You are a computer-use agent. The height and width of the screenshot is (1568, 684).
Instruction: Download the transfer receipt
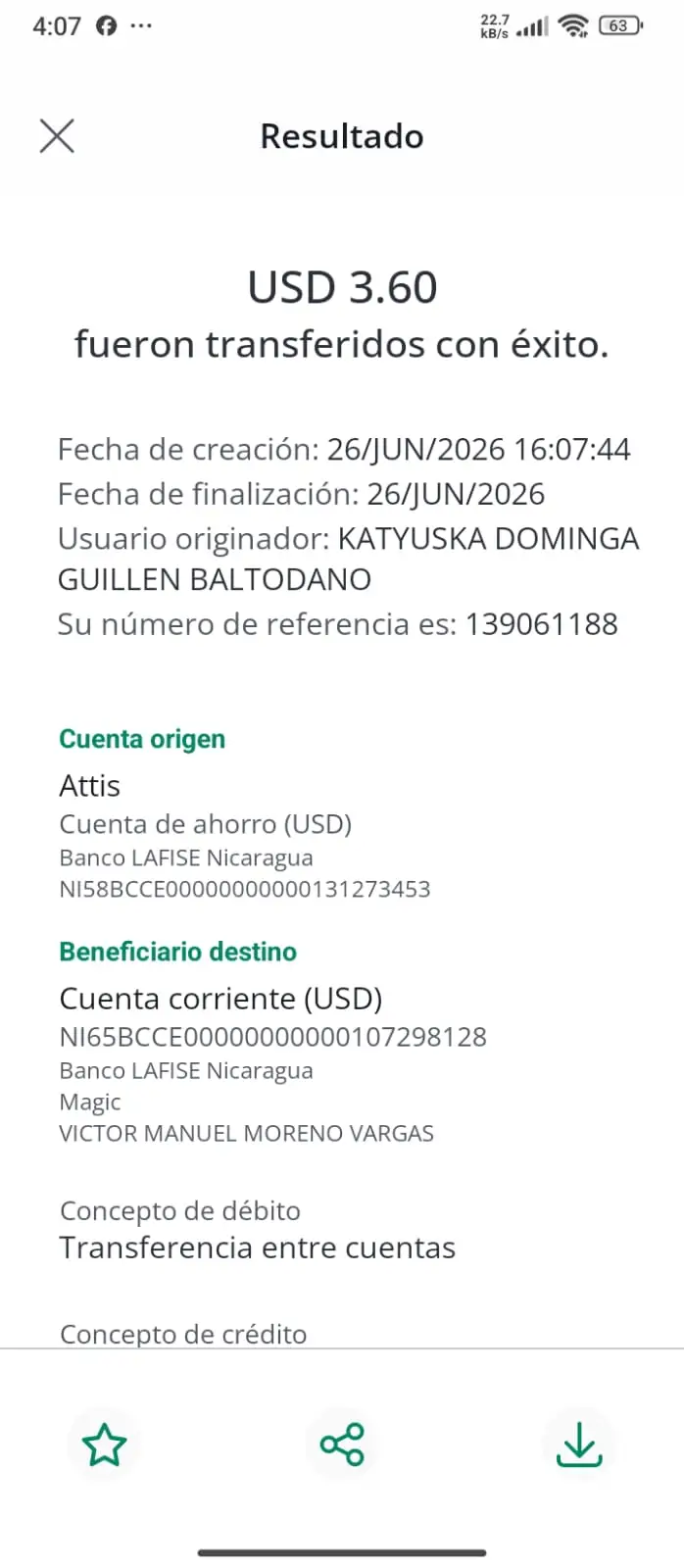click(579, 1445)
